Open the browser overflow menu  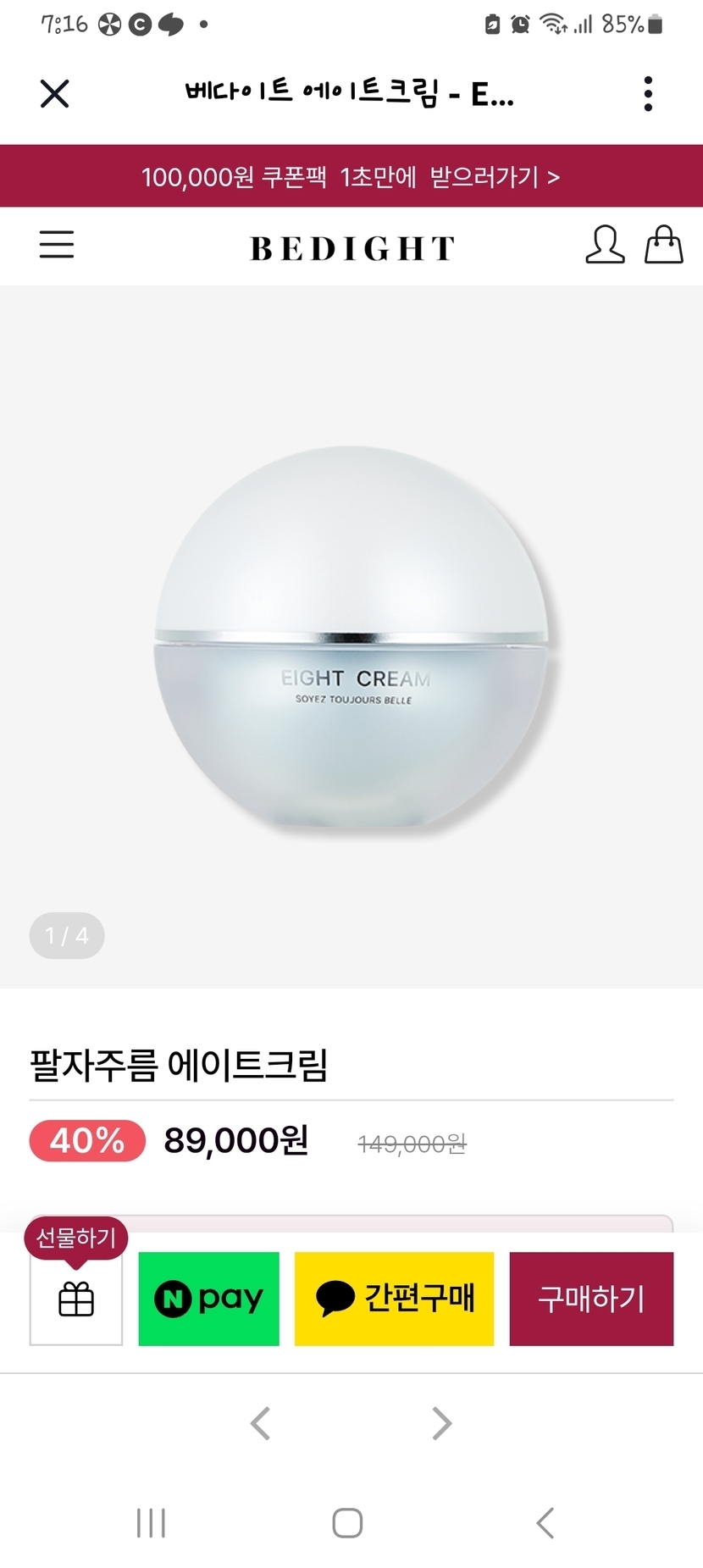click(x=648, y=94)
